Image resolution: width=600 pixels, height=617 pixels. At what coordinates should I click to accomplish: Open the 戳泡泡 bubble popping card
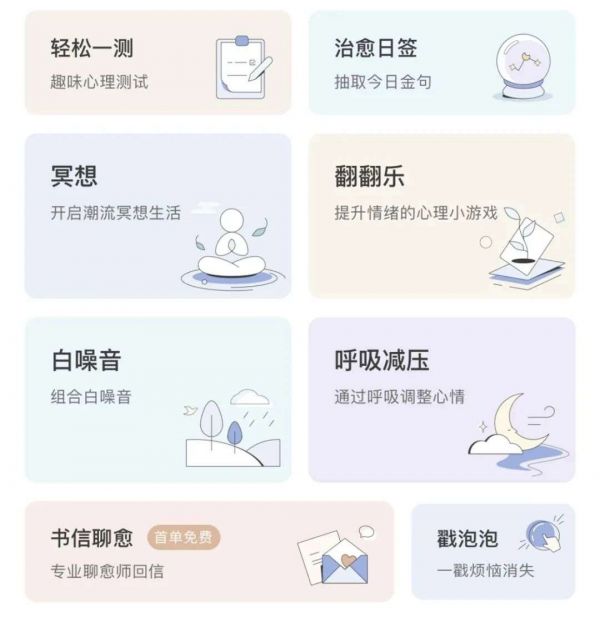[493, 551]
